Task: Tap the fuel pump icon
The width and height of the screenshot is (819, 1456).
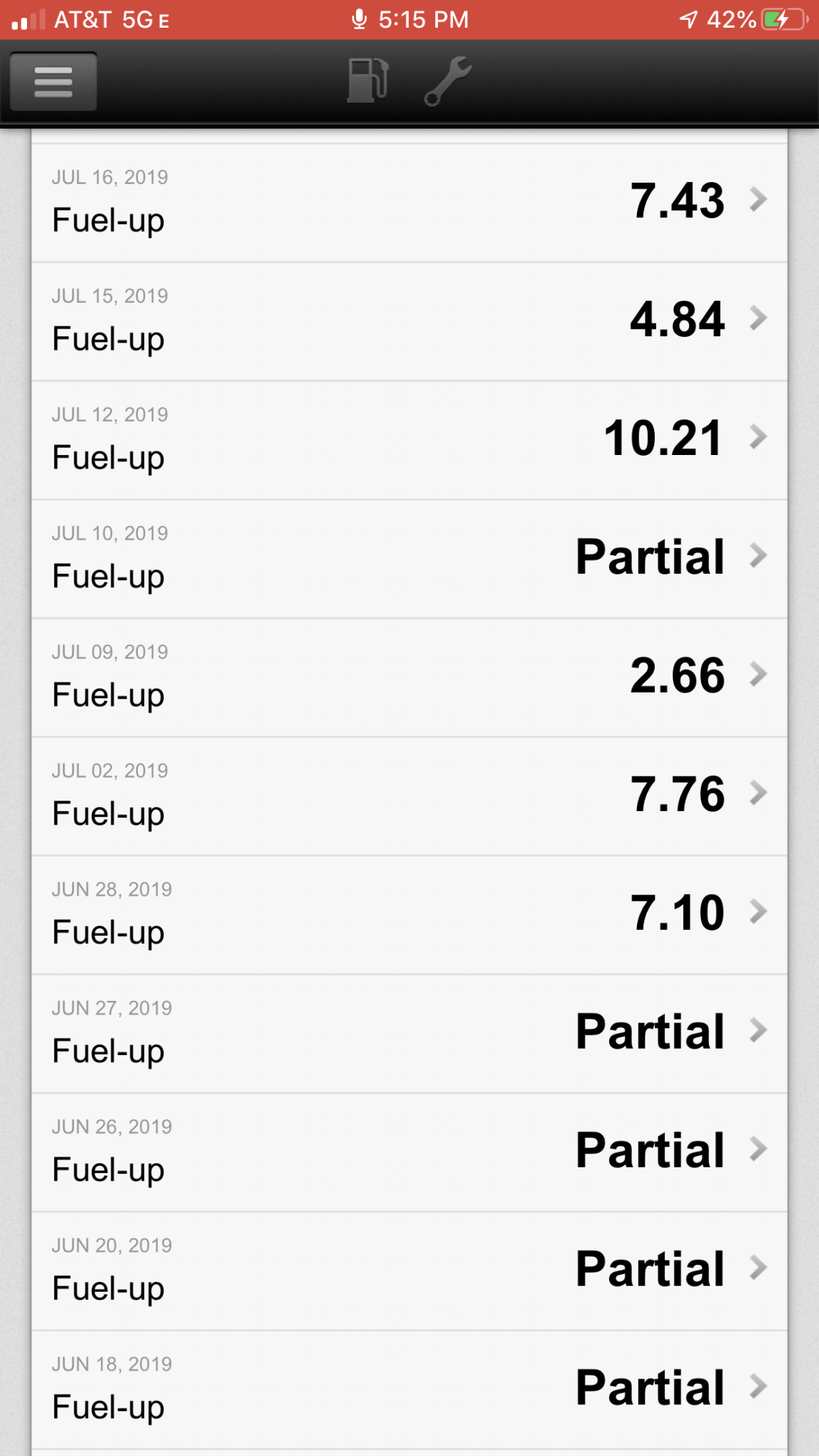Action: (x=368, y=80)
